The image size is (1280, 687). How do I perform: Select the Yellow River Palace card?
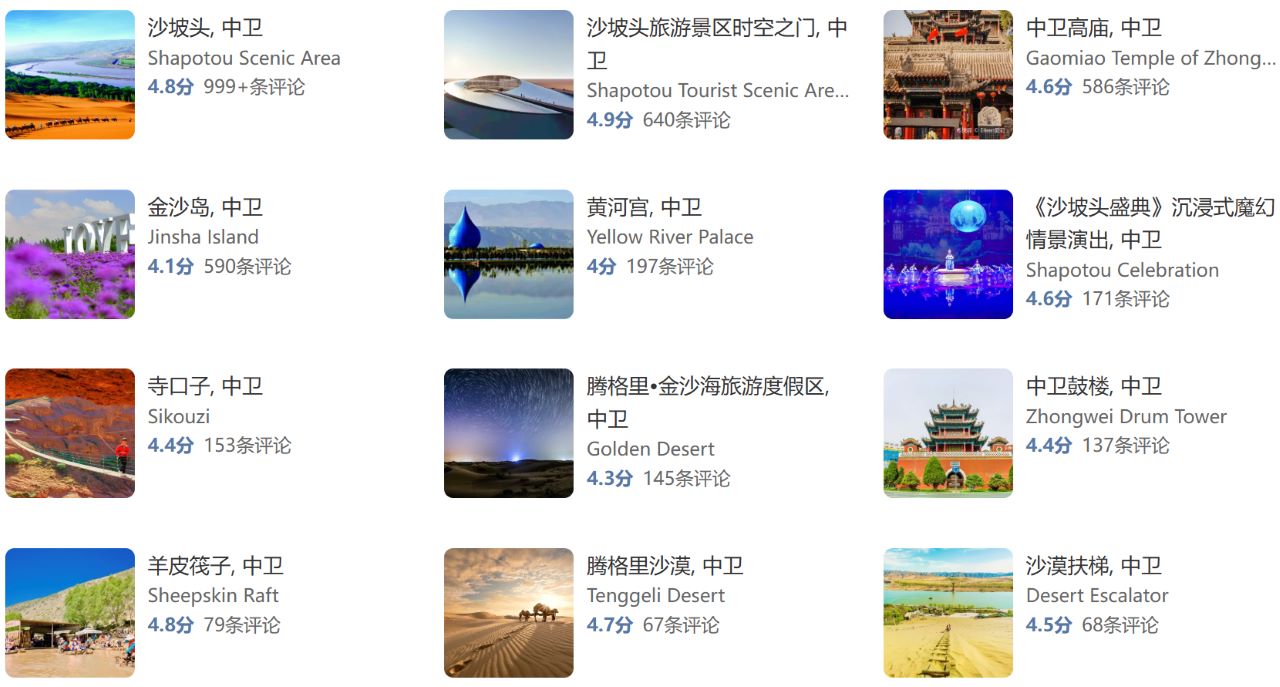(x=644, y=208)
